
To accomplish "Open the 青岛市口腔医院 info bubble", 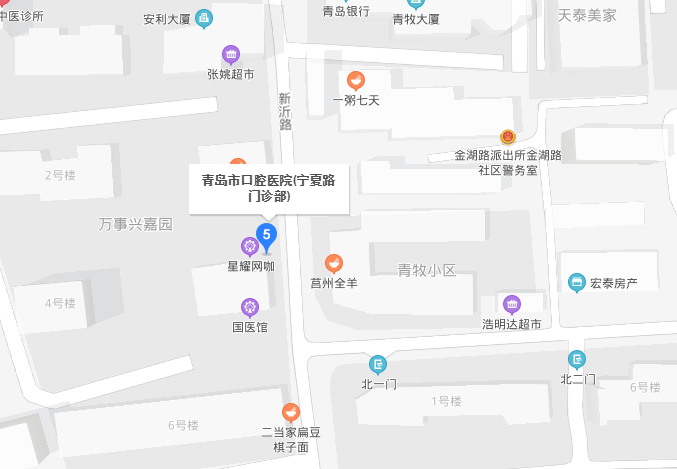I will (x=269, y=189).
